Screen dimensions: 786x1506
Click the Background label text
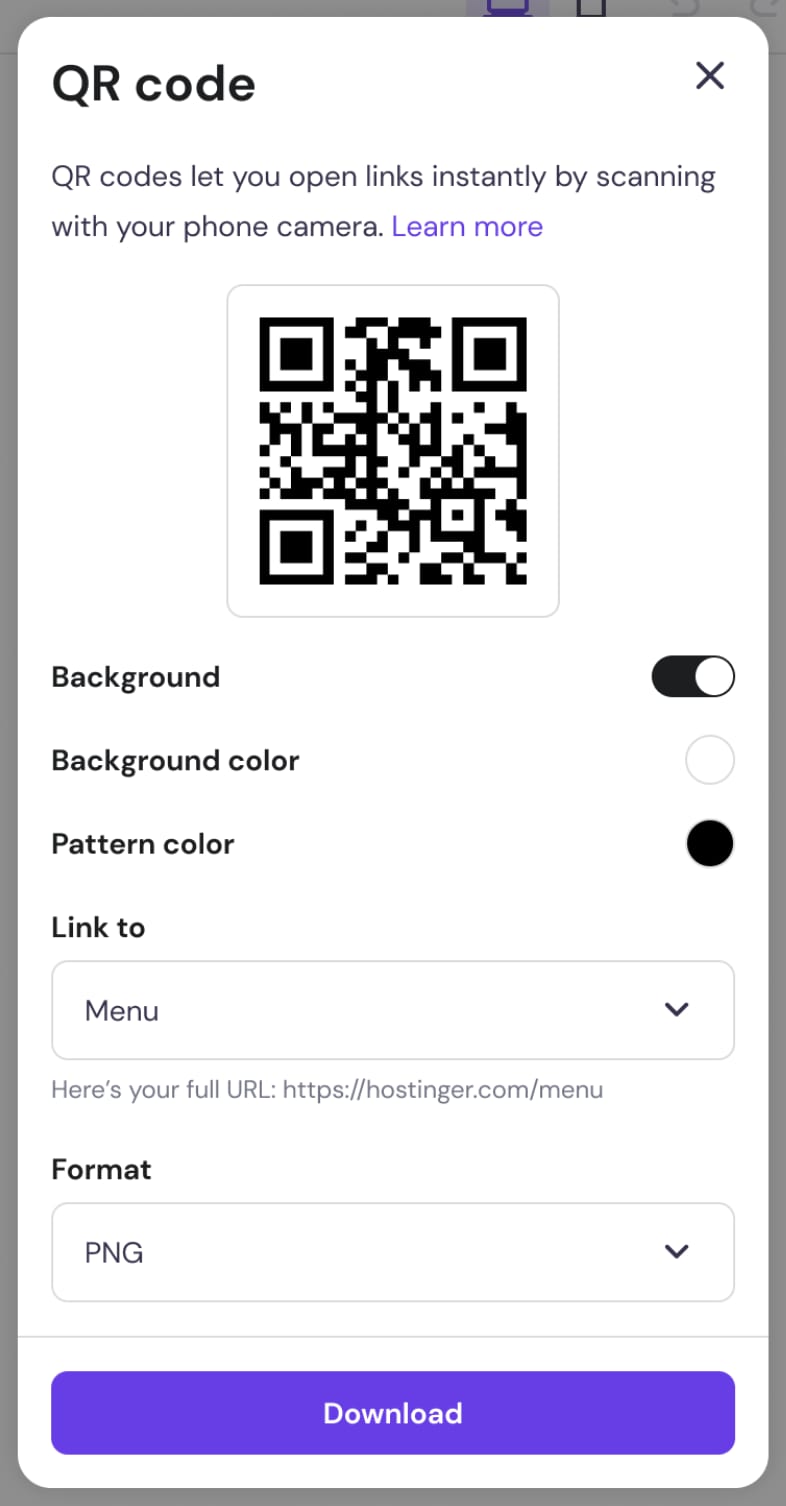click(135, 676)
